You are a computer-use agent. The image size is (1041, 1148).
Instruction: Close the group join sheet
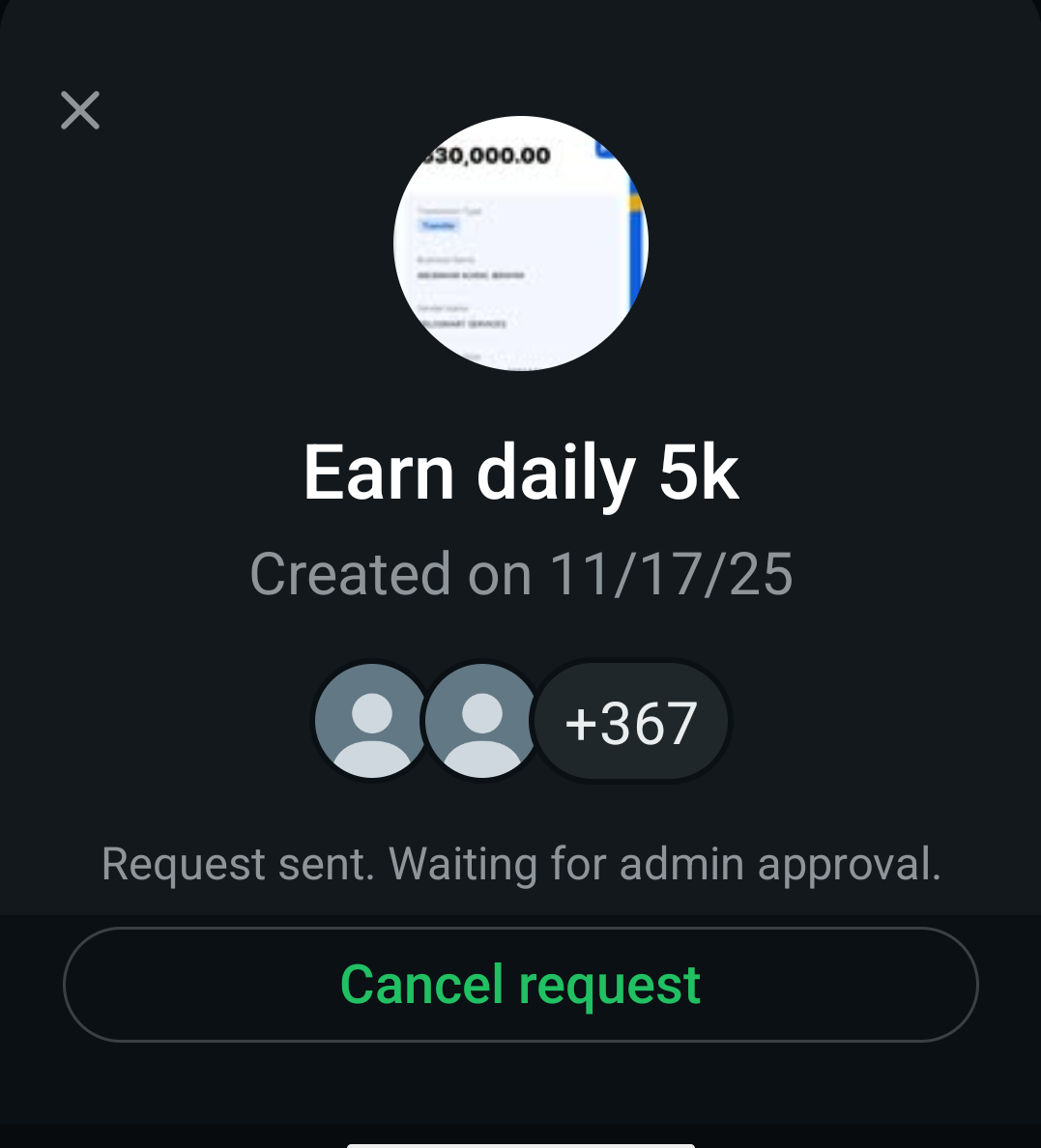tap(80, 110)
